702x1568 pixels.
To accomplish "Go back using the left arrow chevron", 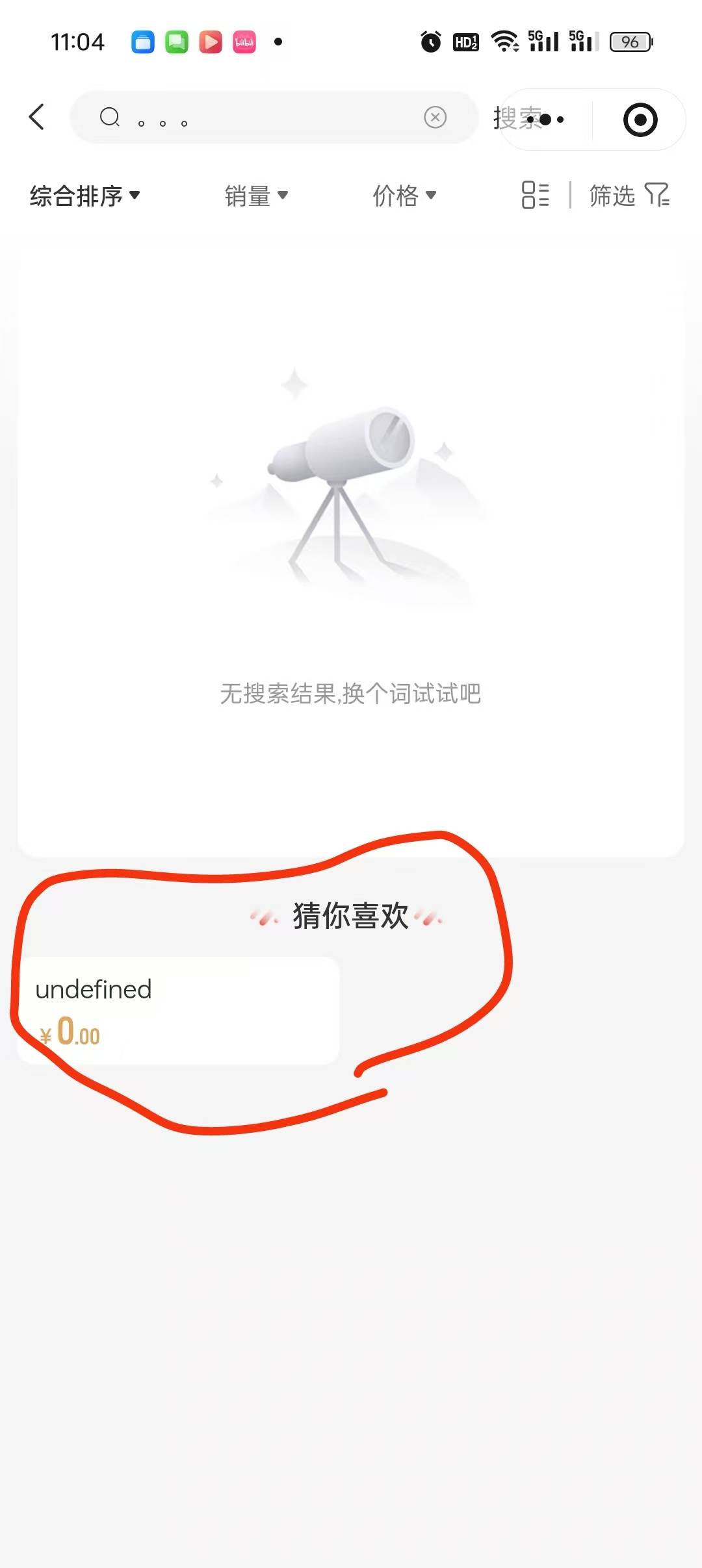I will pyautogui.click(x=37, y=118).
